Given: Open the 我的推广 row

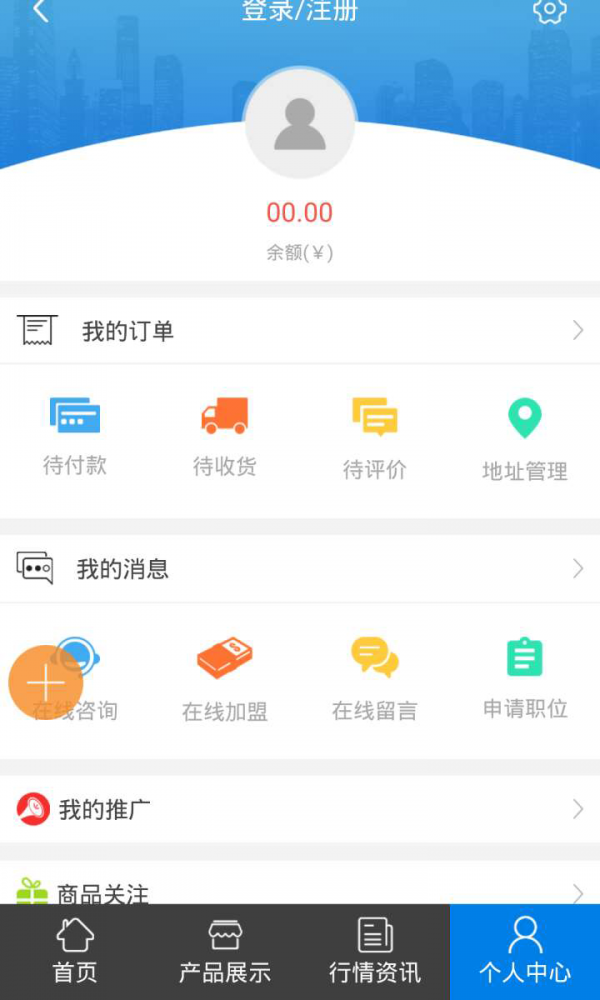Looking at the screenshot, I should tap(300, 809).
